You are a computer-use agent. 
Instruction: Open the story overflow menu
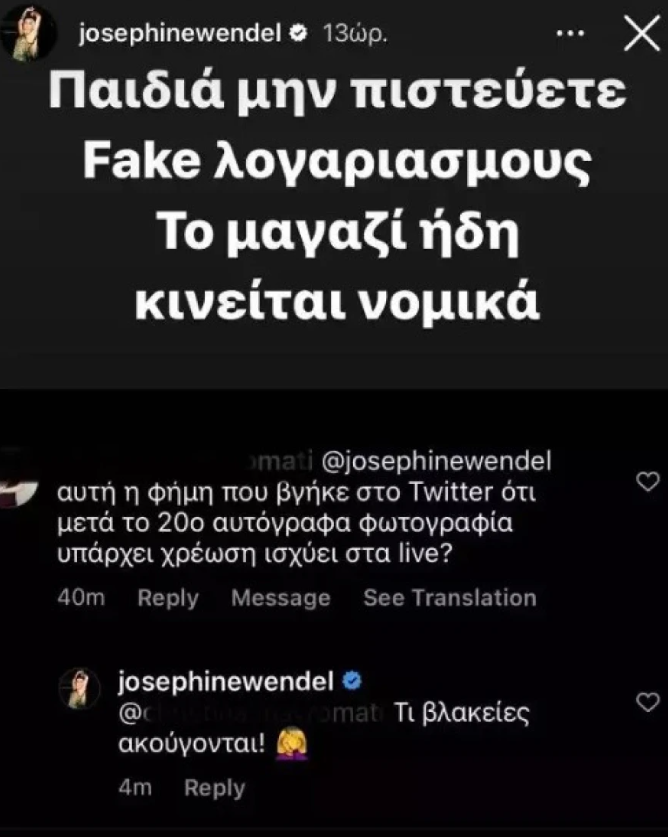pyautogui.click(x=571, y=34)
